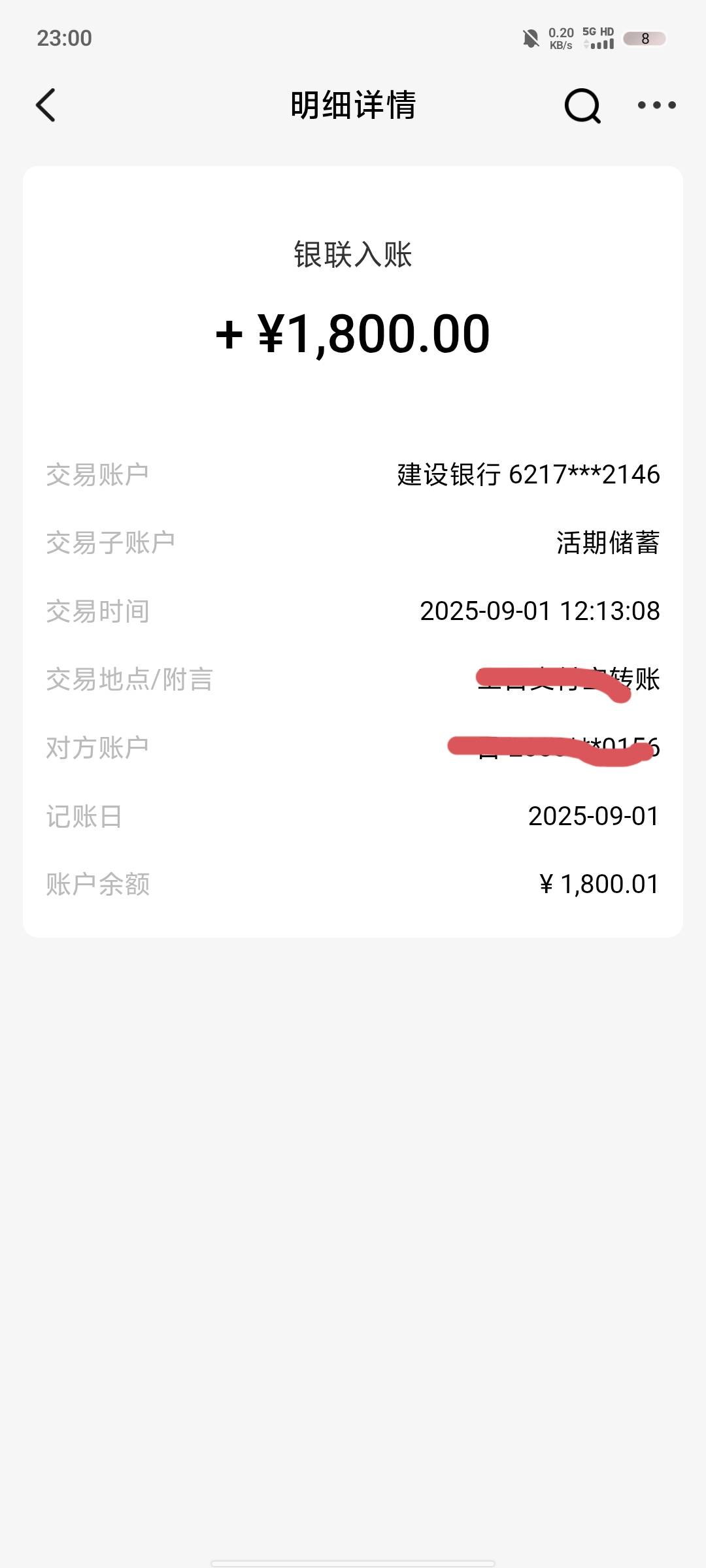Open the search icon in the top bar

582,106
